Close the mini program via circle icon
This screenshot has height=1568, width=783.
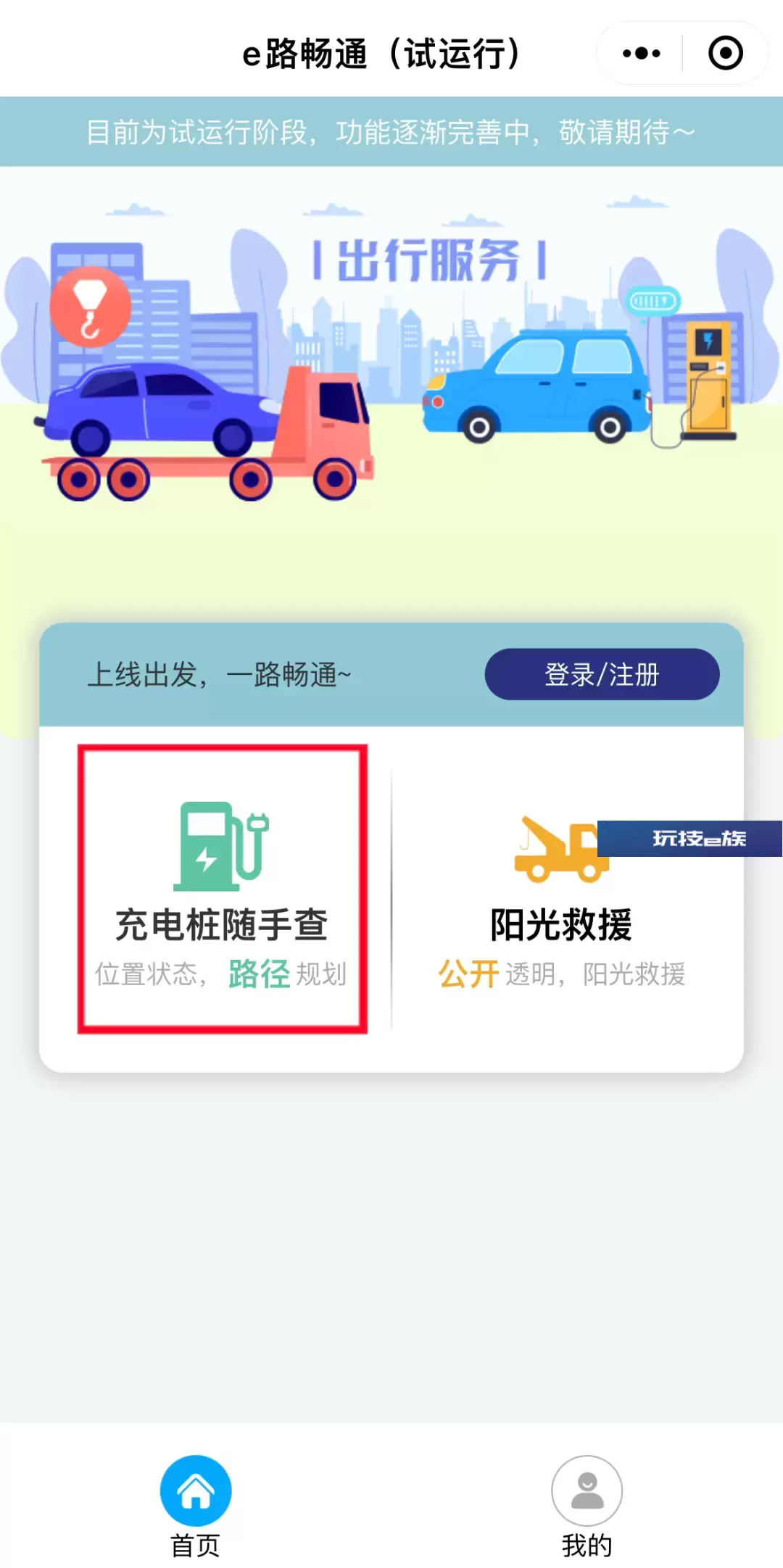click(725, 54)
